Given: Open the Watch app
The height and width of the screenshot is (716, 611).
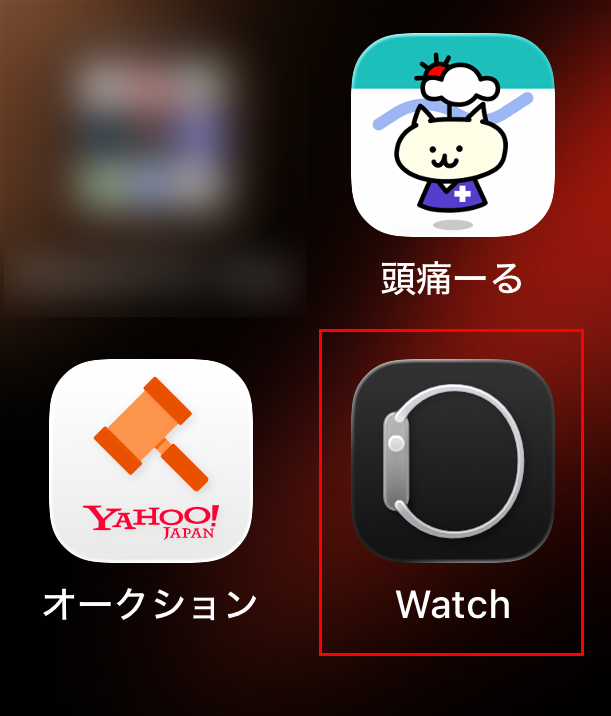Looking at the screenshot, I should pos(452,461).
